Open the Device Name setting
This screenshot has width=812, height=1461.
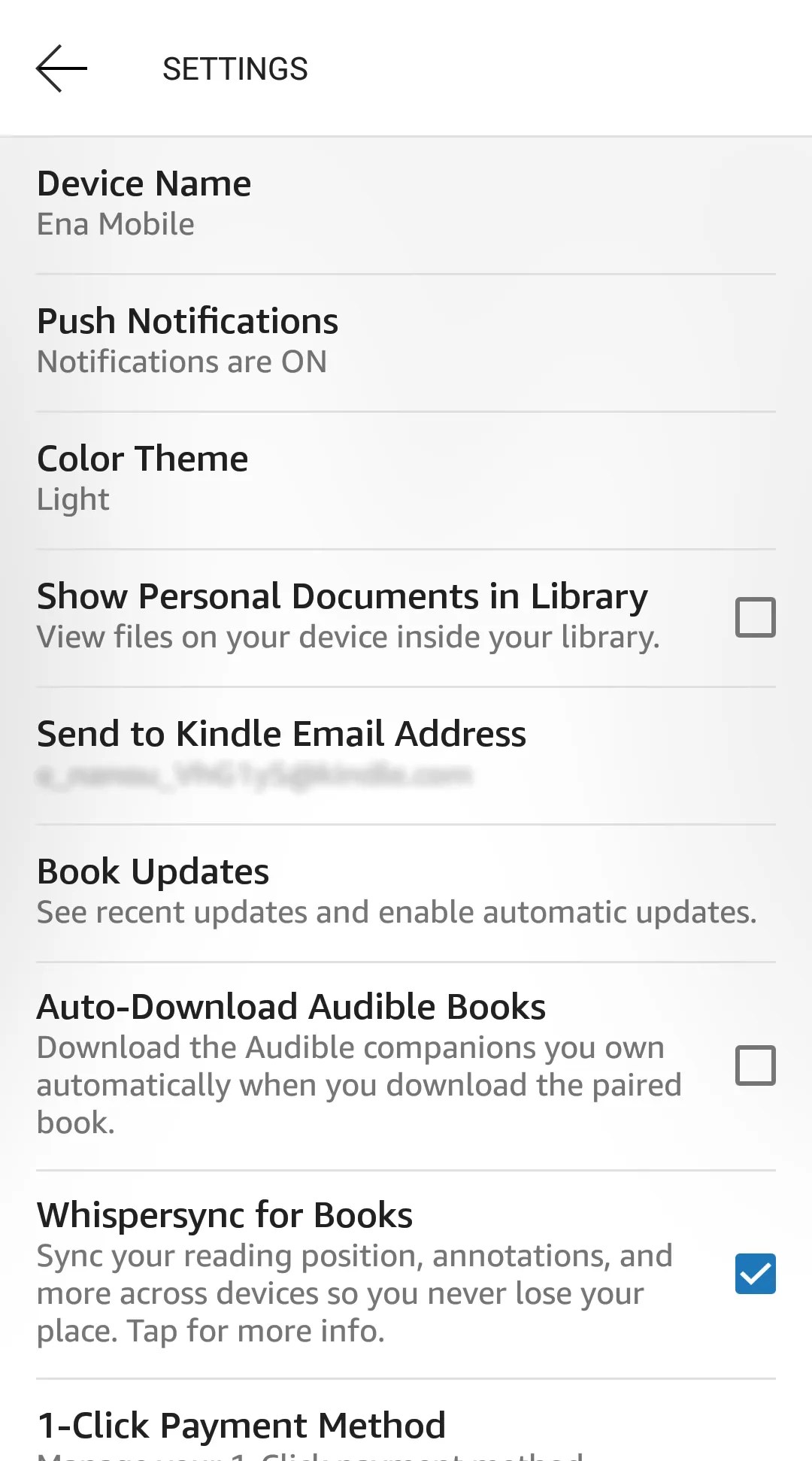coord(144,182)
